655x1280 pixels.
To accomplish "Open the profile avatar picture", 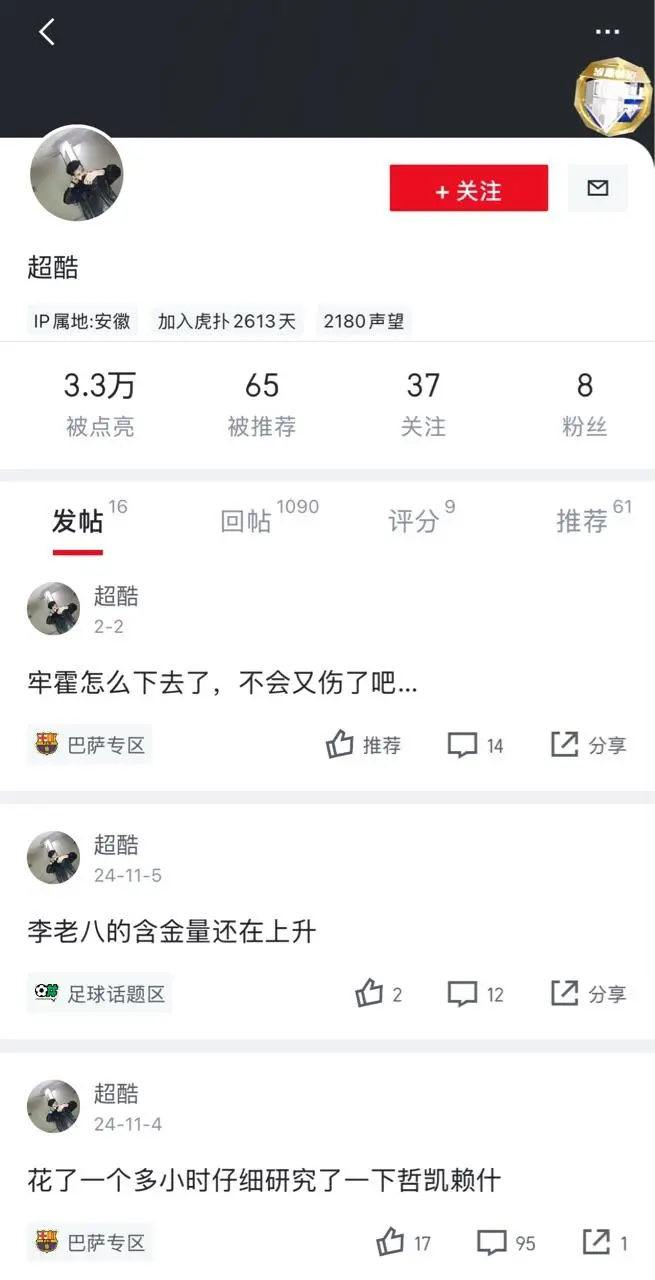I will point(77,175).
